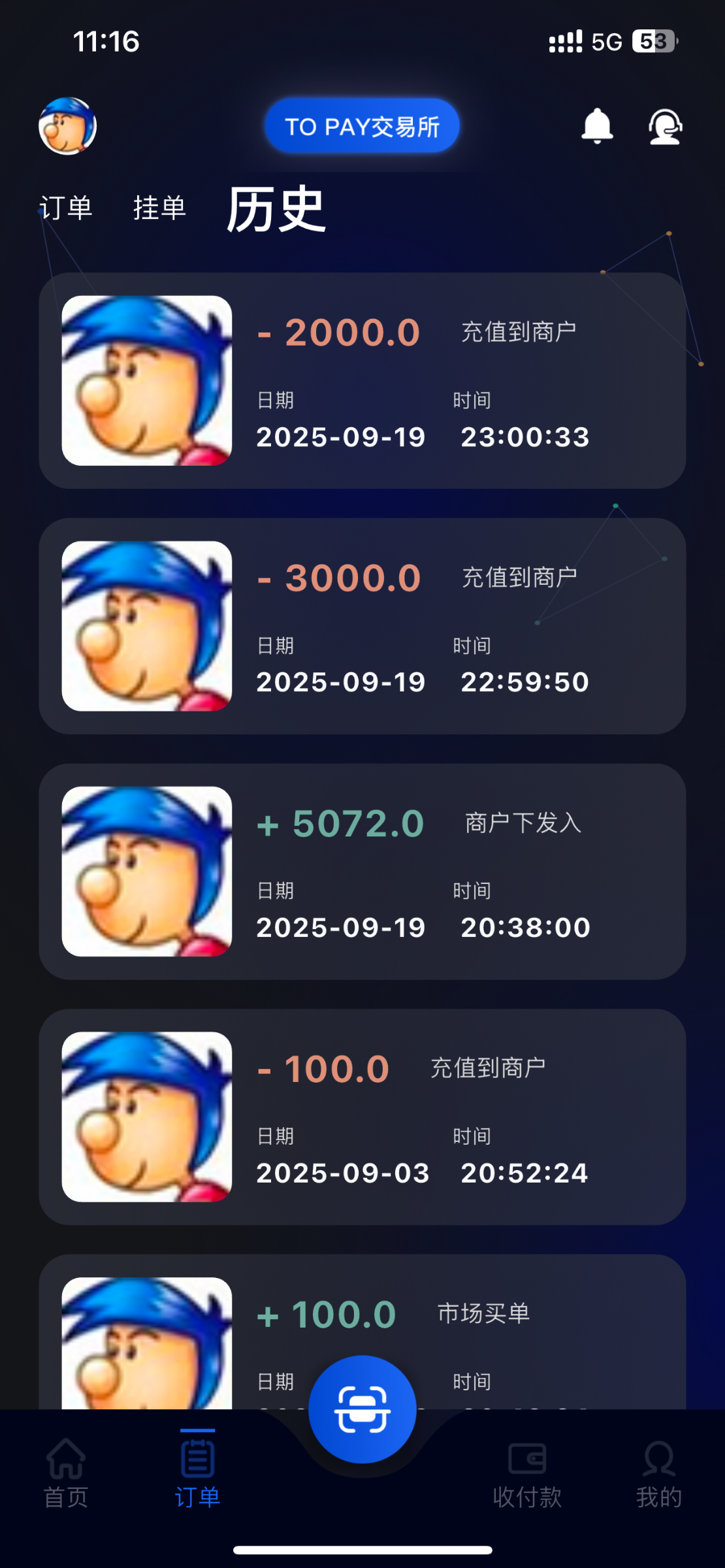This screenshot has width=725, height=1568.
Task: Contact customer service via headset icon
Action: click(665, 126)
